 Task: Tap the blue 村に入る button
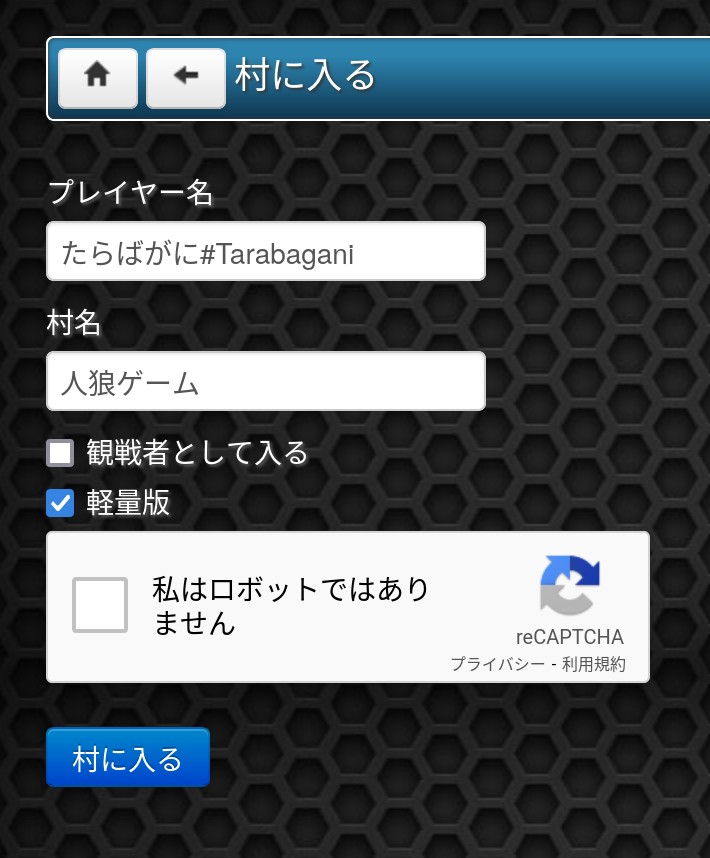128,758
